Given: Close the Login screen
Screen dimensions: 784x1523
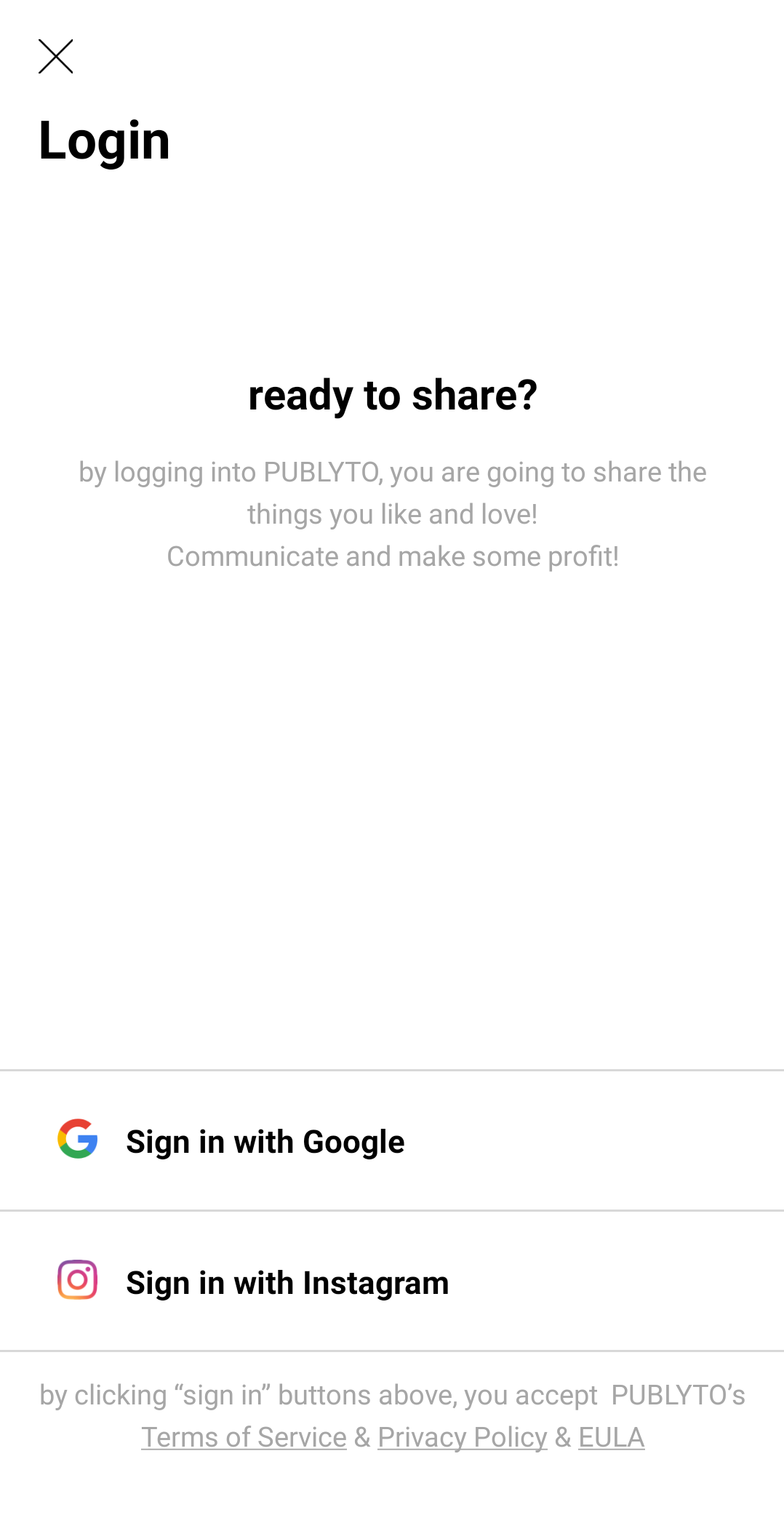Looking at the screenshot, I should [56, 57].
